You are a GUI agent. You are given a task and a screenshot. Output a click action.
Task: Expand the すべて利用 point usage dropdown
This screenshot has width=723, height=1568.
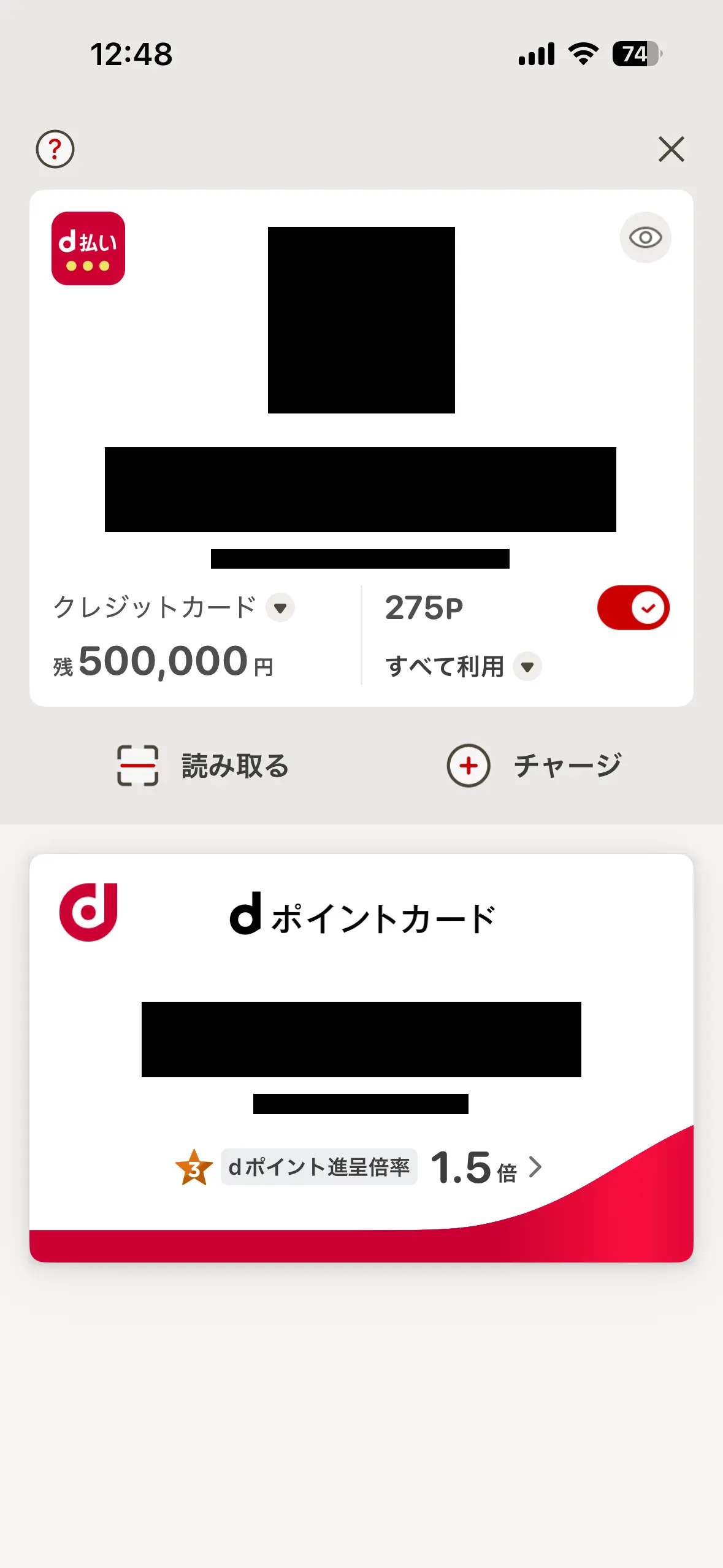click(x=527, y=667)
